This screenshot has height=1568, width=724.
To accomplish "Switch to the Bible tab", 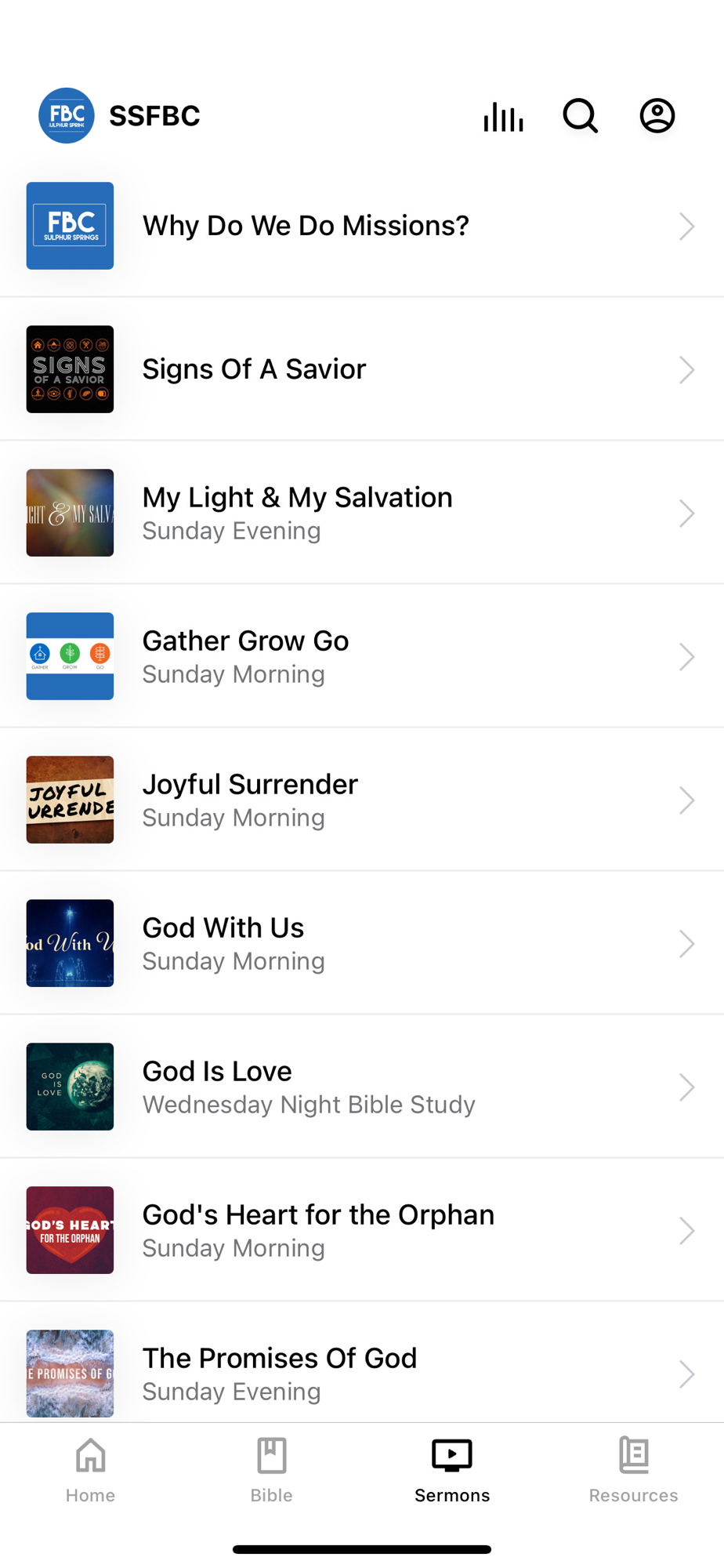I will [x=271, y=1469].
